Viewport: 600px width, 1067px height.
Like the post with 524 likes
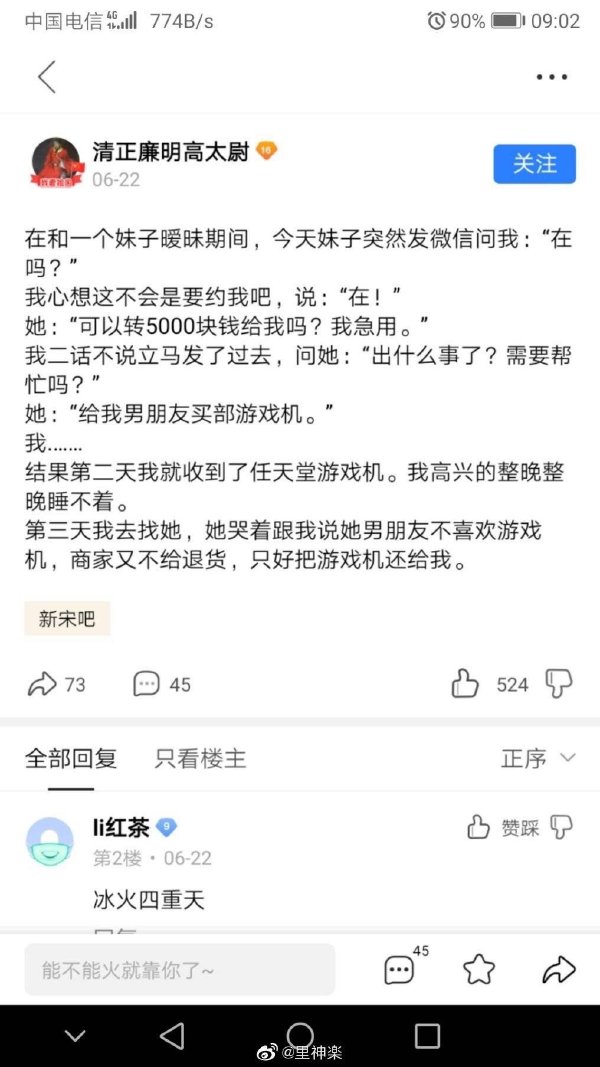pos(466,684)
